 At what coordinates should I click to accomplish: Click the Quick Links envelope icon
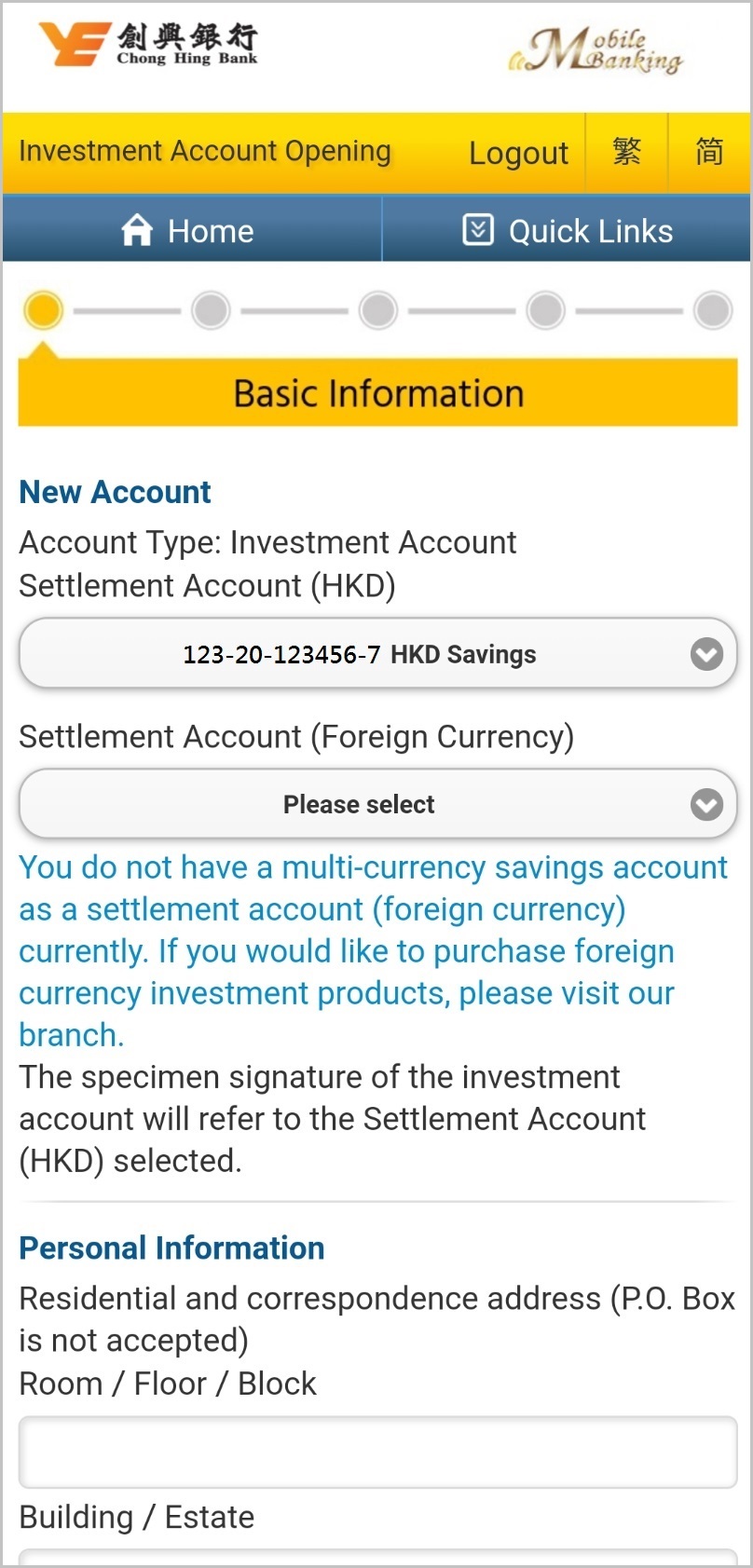pyautogui.click(x=478, y=229)
